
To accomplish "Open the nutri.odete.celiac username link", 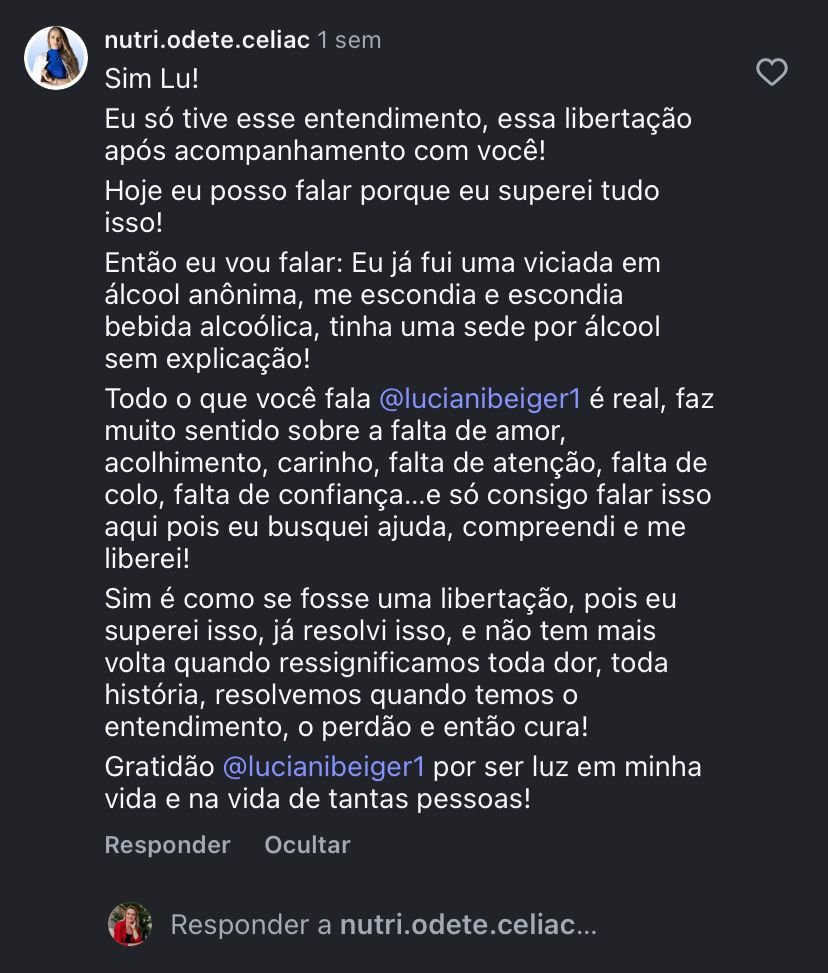I will click(x=207, y=40).
